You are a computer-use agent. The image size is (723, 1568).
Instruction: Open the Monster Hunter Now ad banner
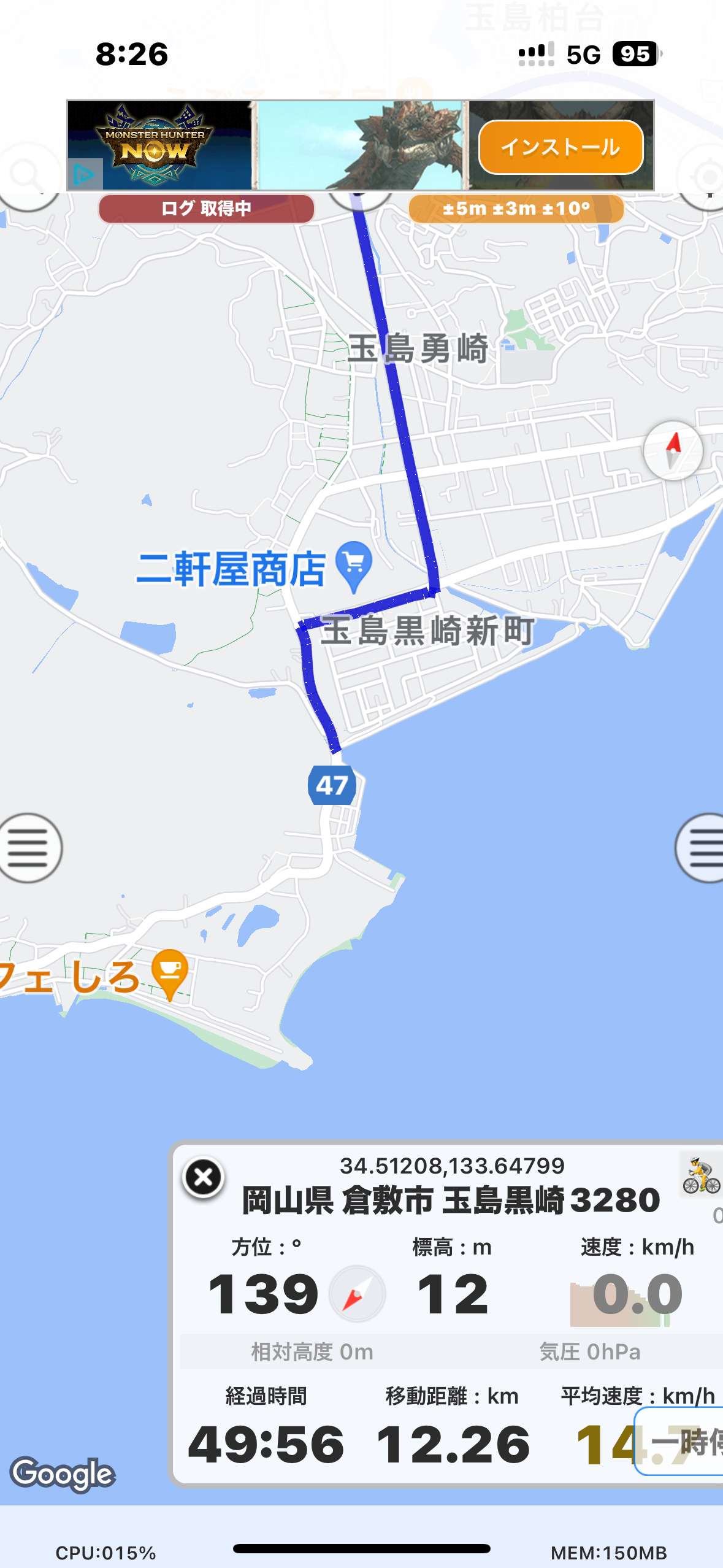pyautogui.click(x=361, y=145)
